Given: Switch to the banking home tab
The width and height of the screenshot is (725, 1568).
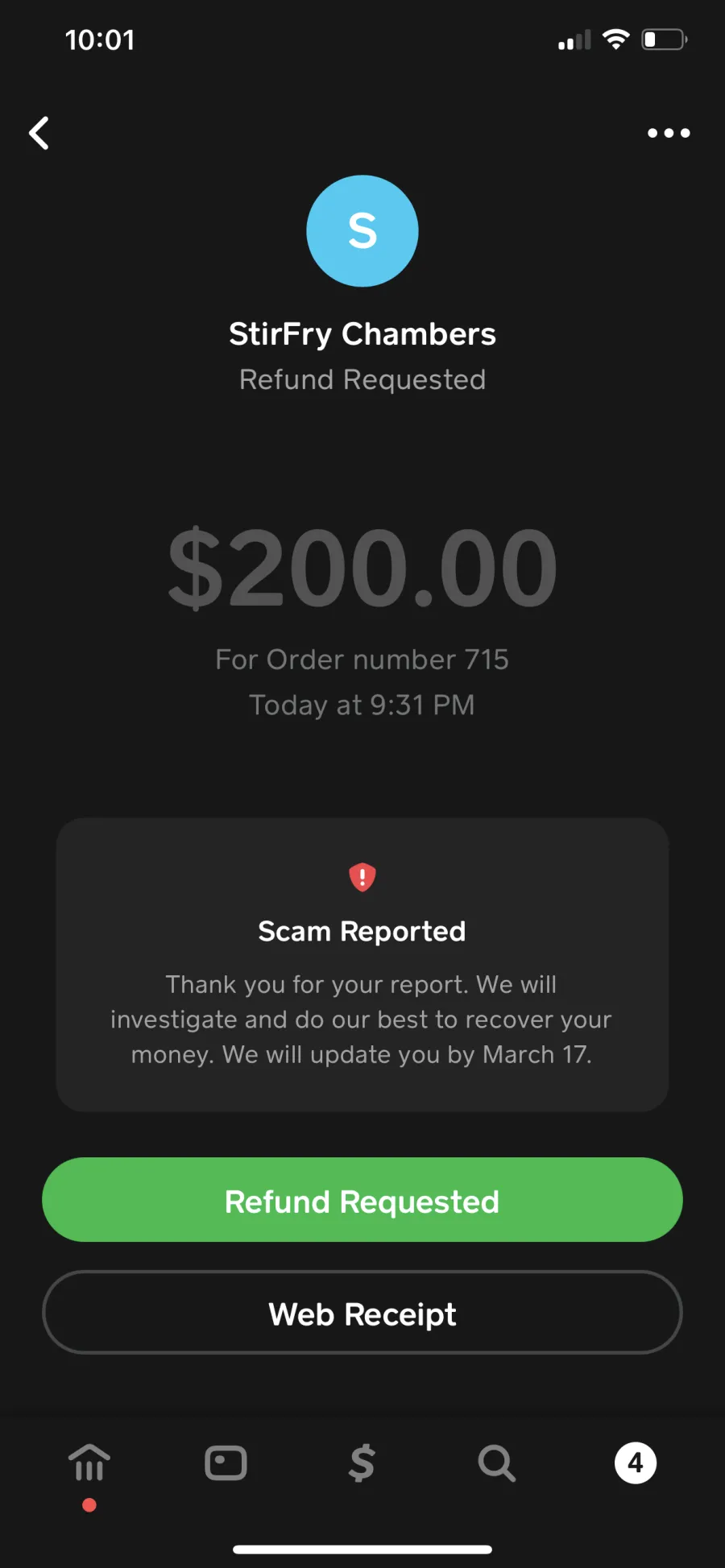Looking at the screenshot, I should coord(89,1463).
